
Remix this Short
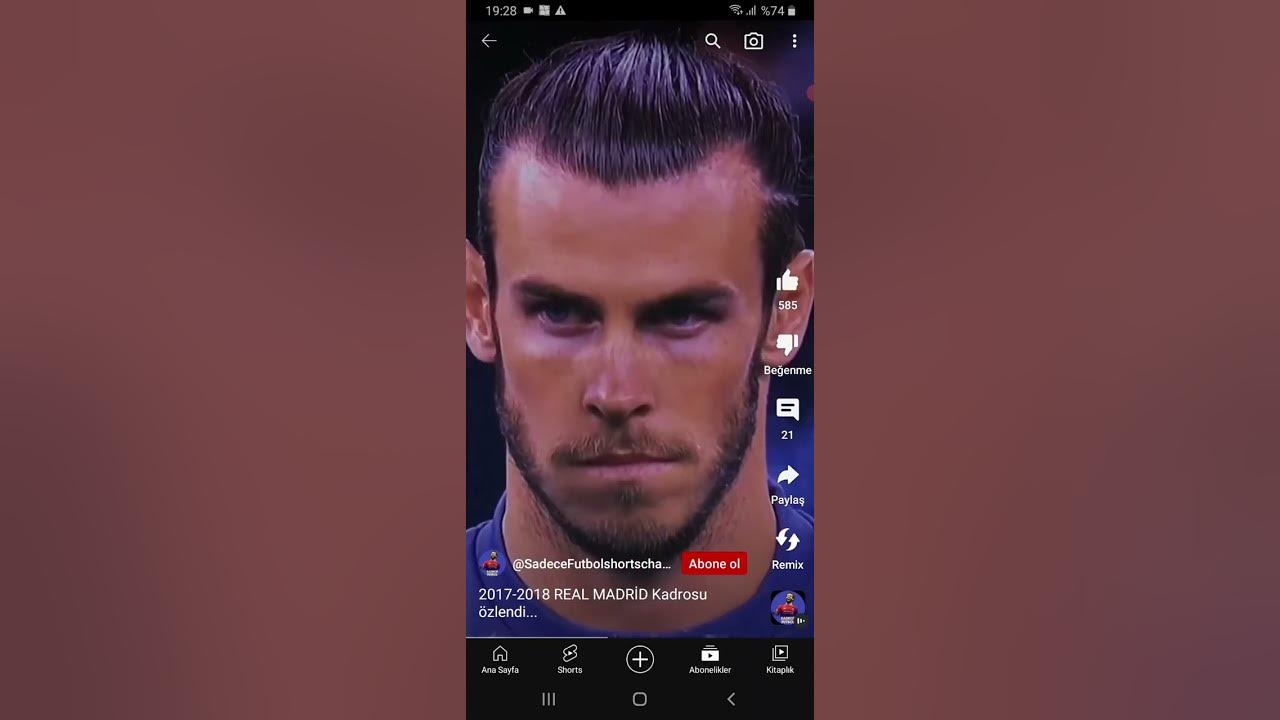click(x=787, y=541)
